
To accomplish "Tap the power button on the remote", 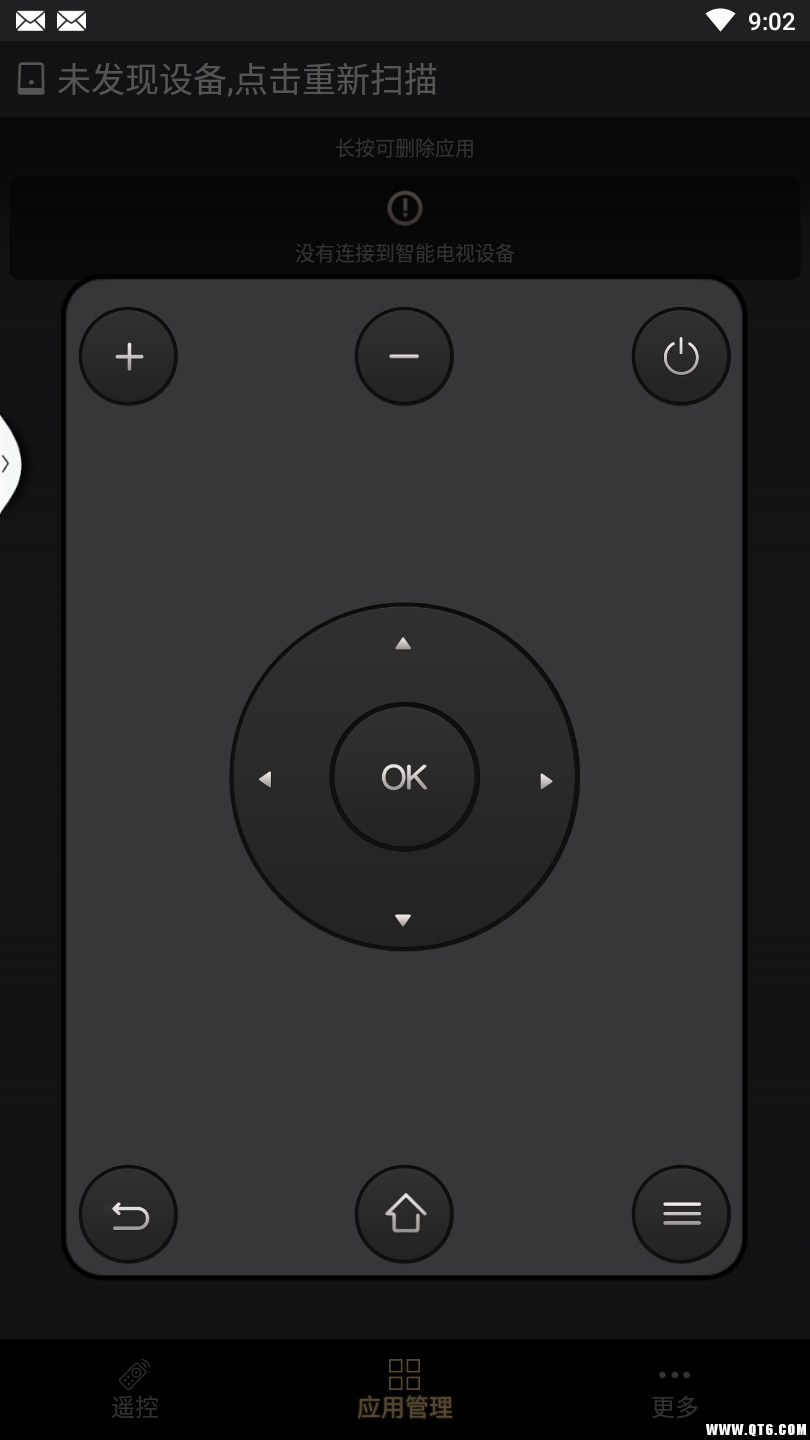I will (x=681, y=356).
